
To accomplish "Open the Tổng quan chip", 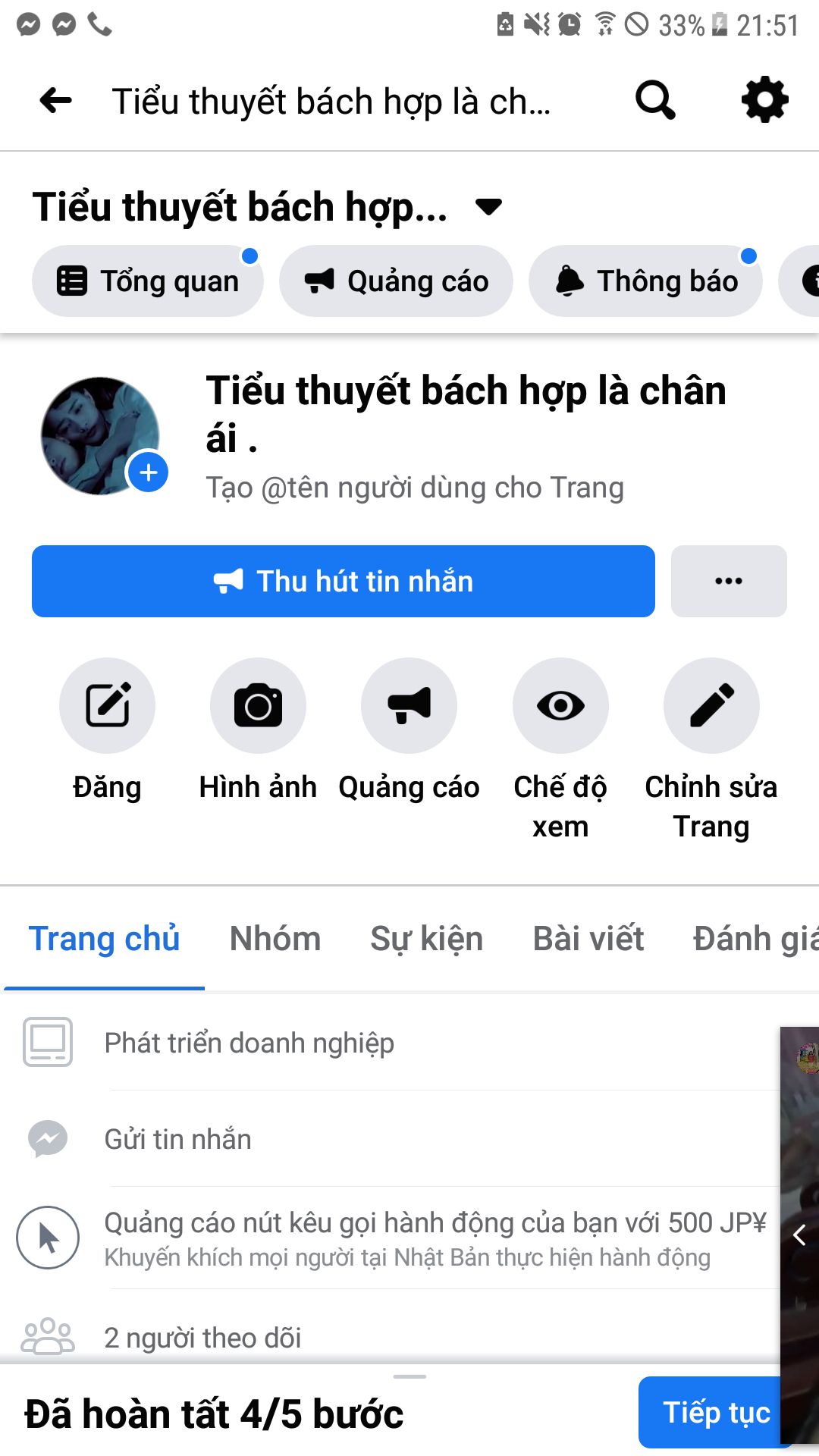I will (148, 281).
